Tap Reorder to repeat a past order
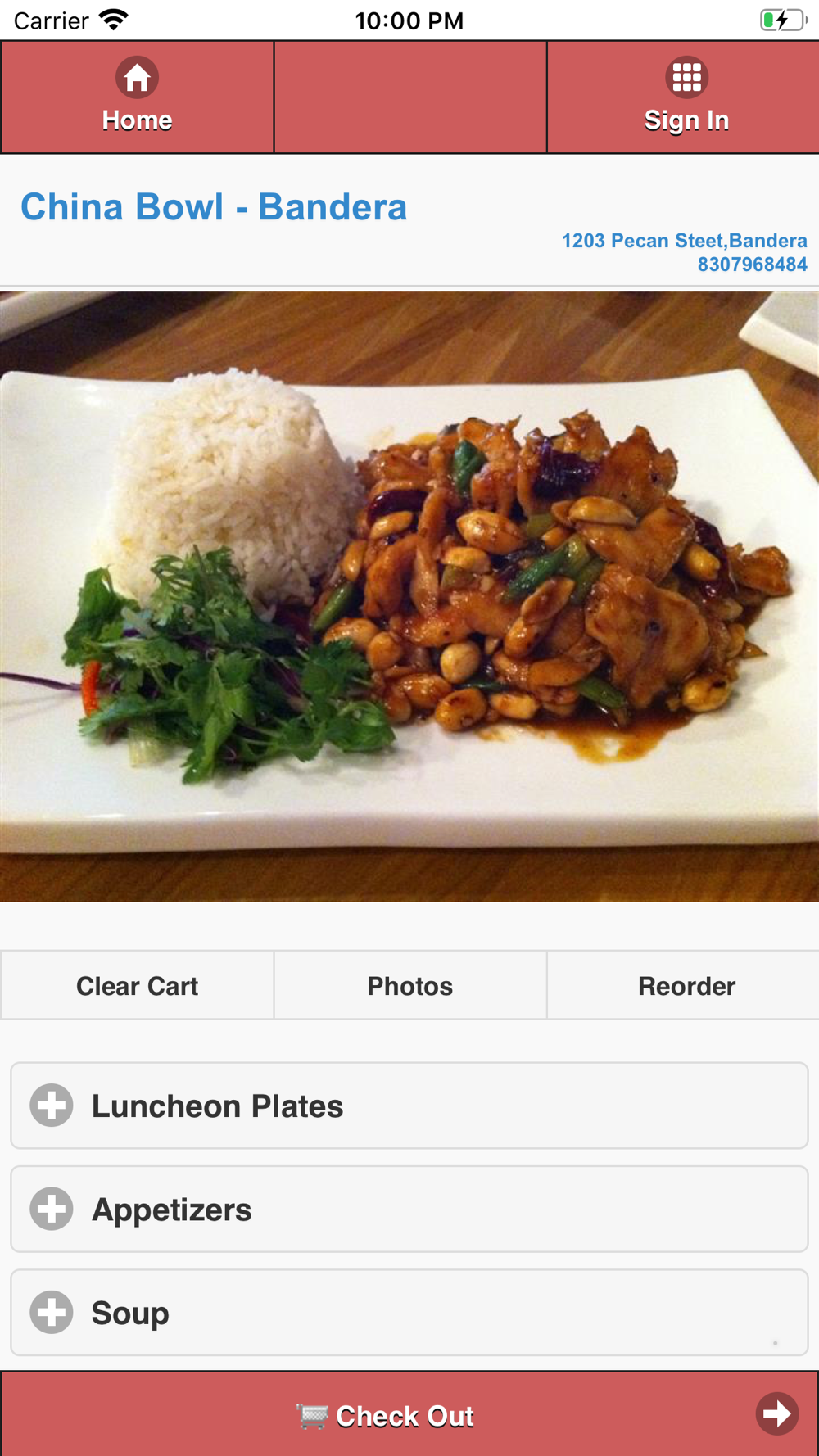This screenshot has width=819, height=1456. click(x=686, y=985)
